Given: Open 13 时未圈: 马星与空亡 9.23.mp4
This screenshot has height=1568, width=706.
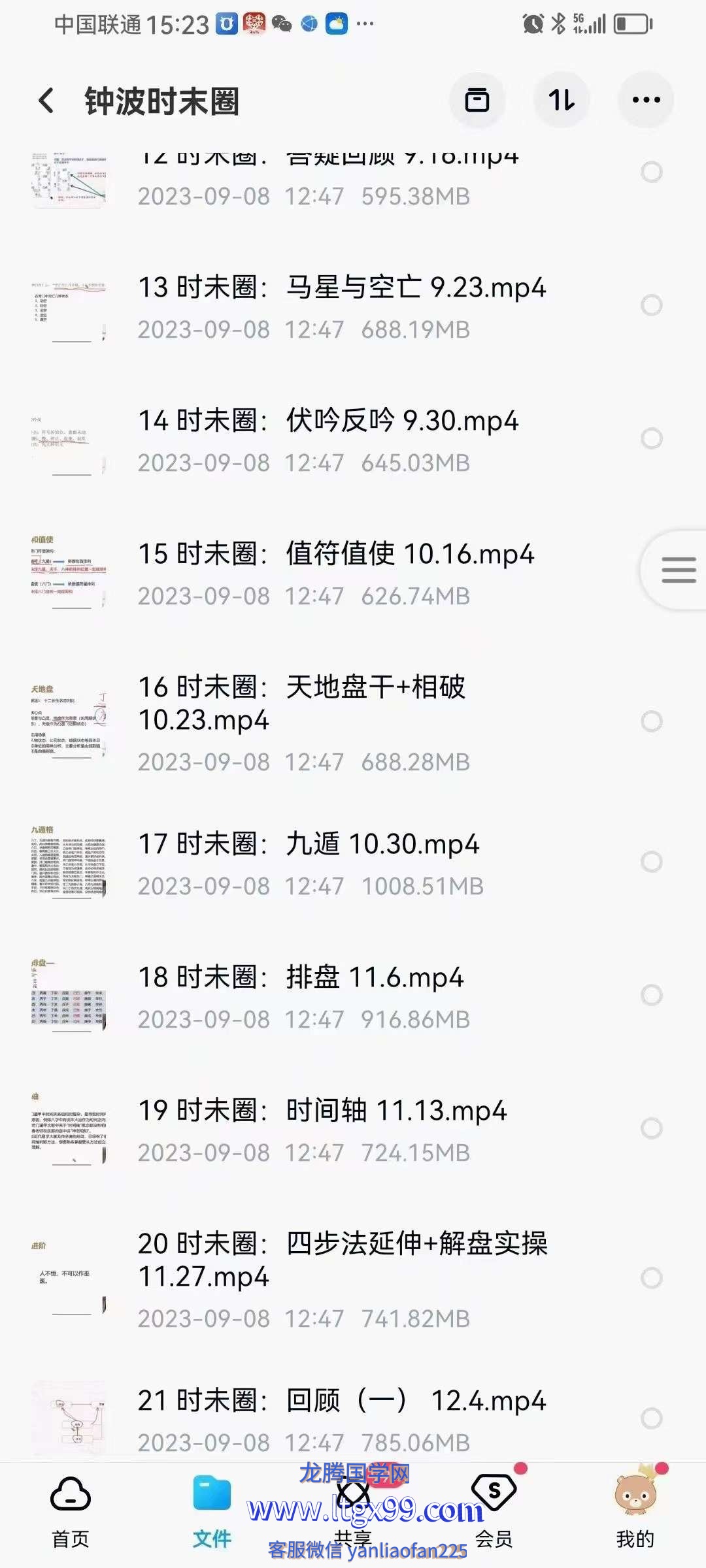Looking at the screenshot, I should 341,288.
